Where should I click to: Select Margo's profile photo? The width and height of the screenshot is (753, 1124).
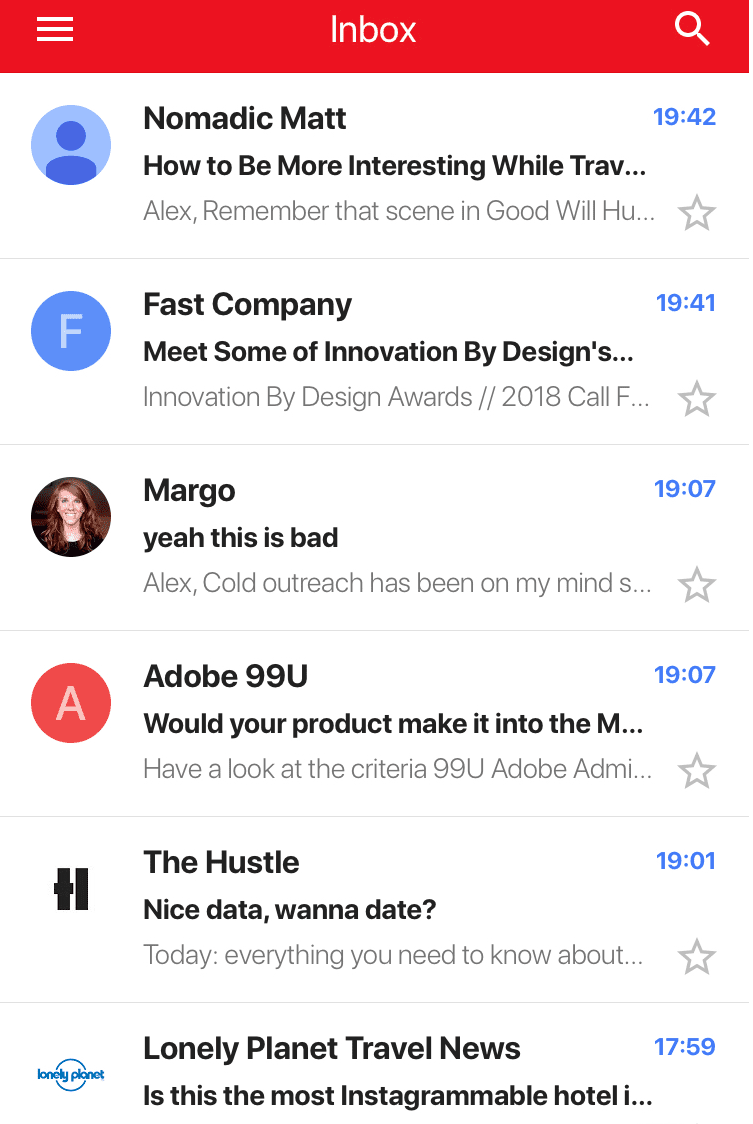[x=71, y=517]
